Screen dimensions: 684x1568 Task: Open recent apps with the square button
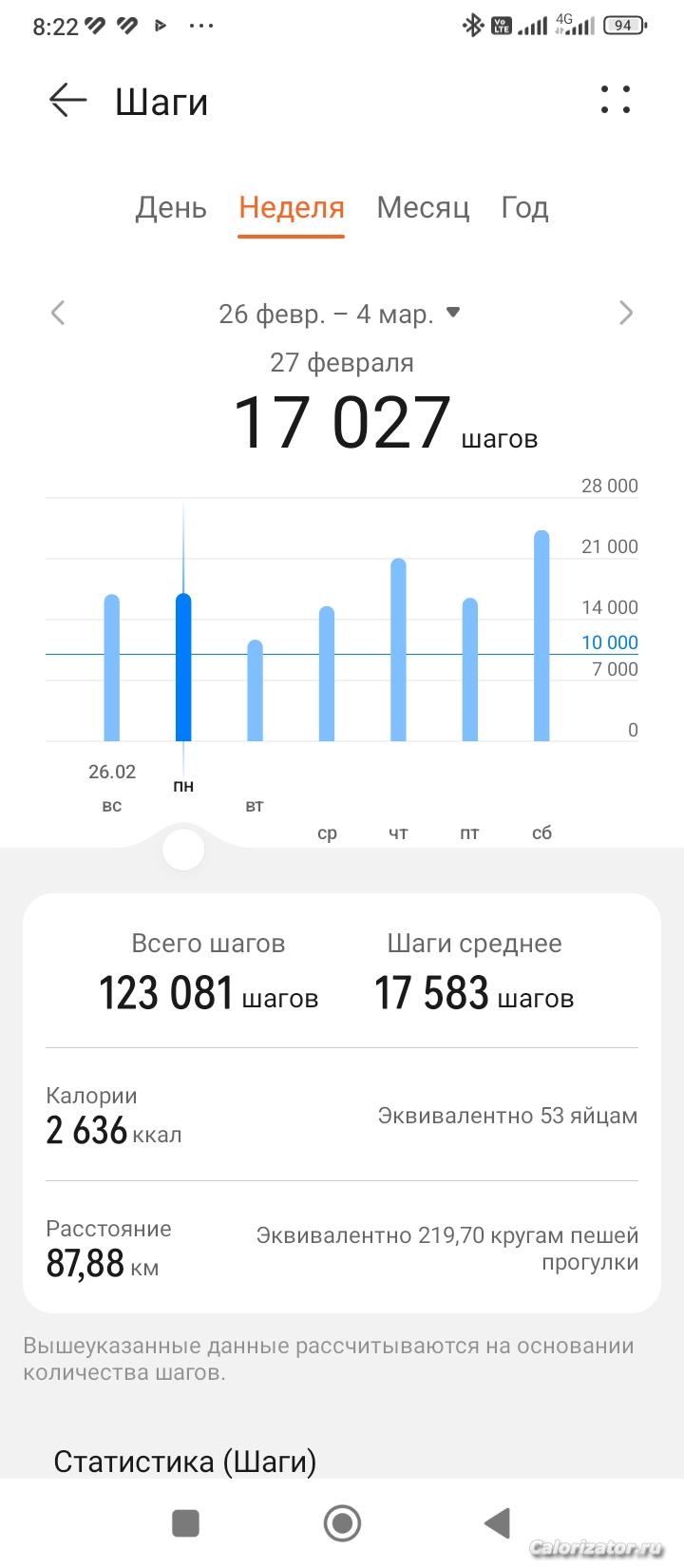click(185, 1523)
